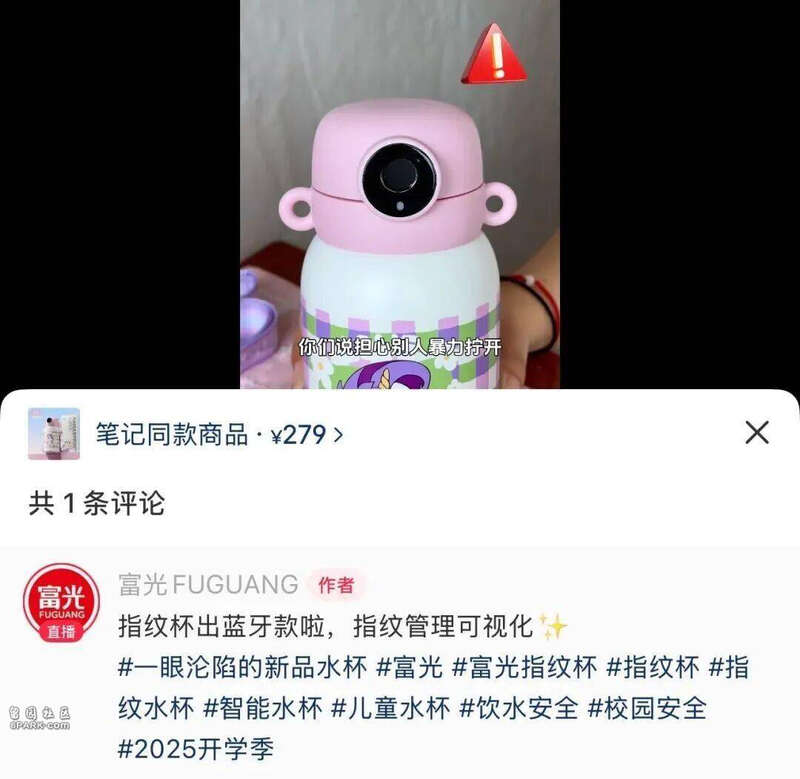Tap the video to pause playback
Screen dimensions: 800x779
point(400,200)
